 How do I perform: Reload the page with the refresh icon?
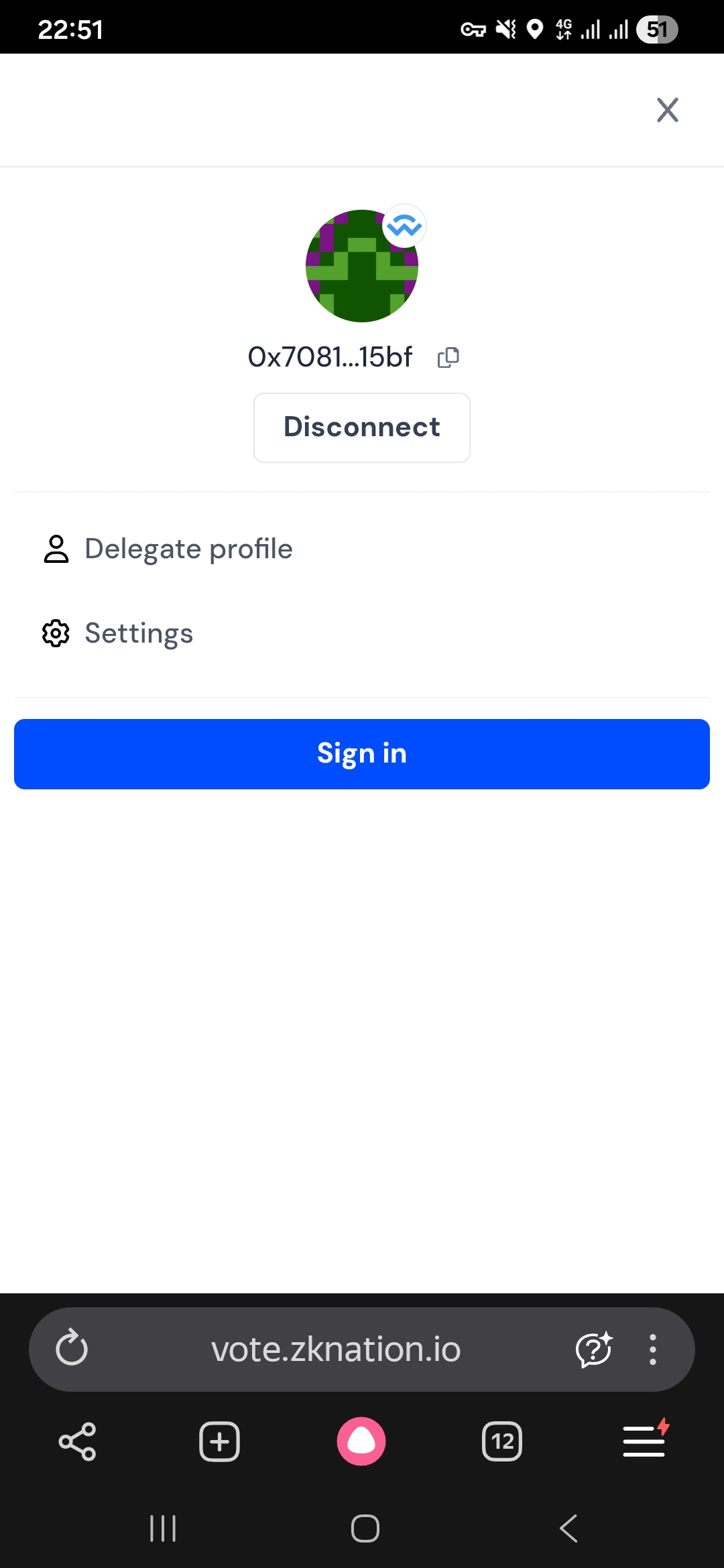[72, 1348]
